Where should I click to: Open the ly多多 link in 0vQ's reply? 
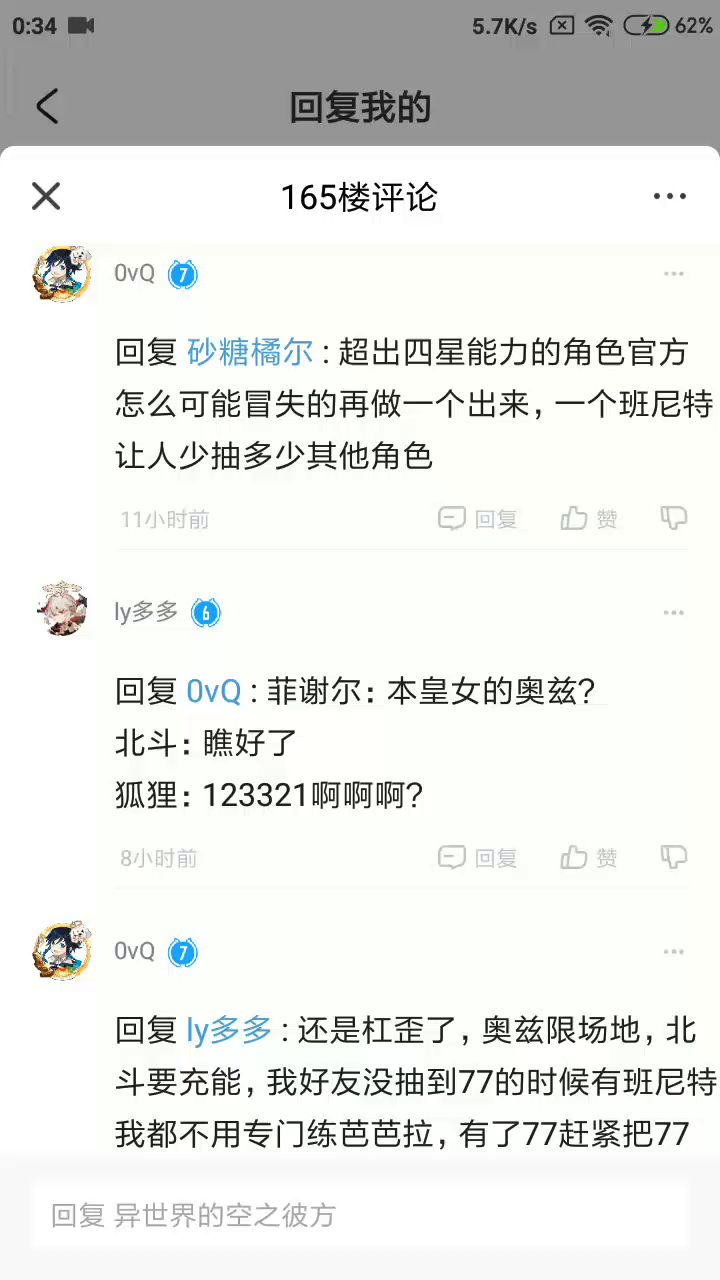click(229, 1030)
